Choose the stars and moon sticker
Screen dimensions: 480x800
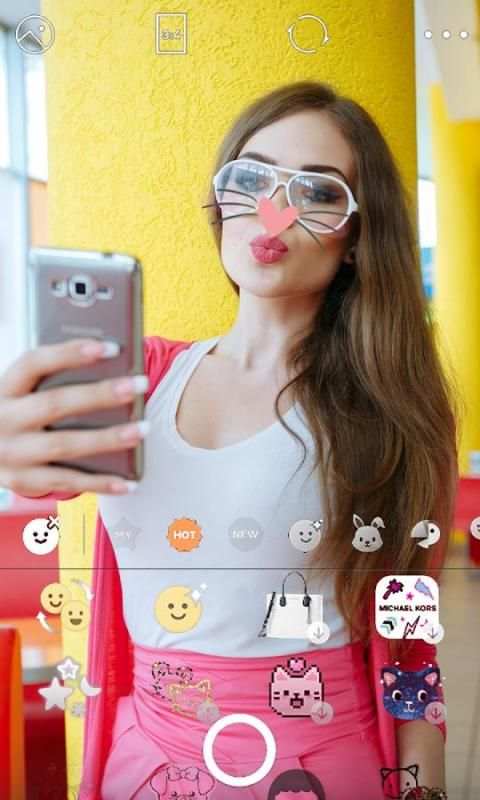point(66,687)
